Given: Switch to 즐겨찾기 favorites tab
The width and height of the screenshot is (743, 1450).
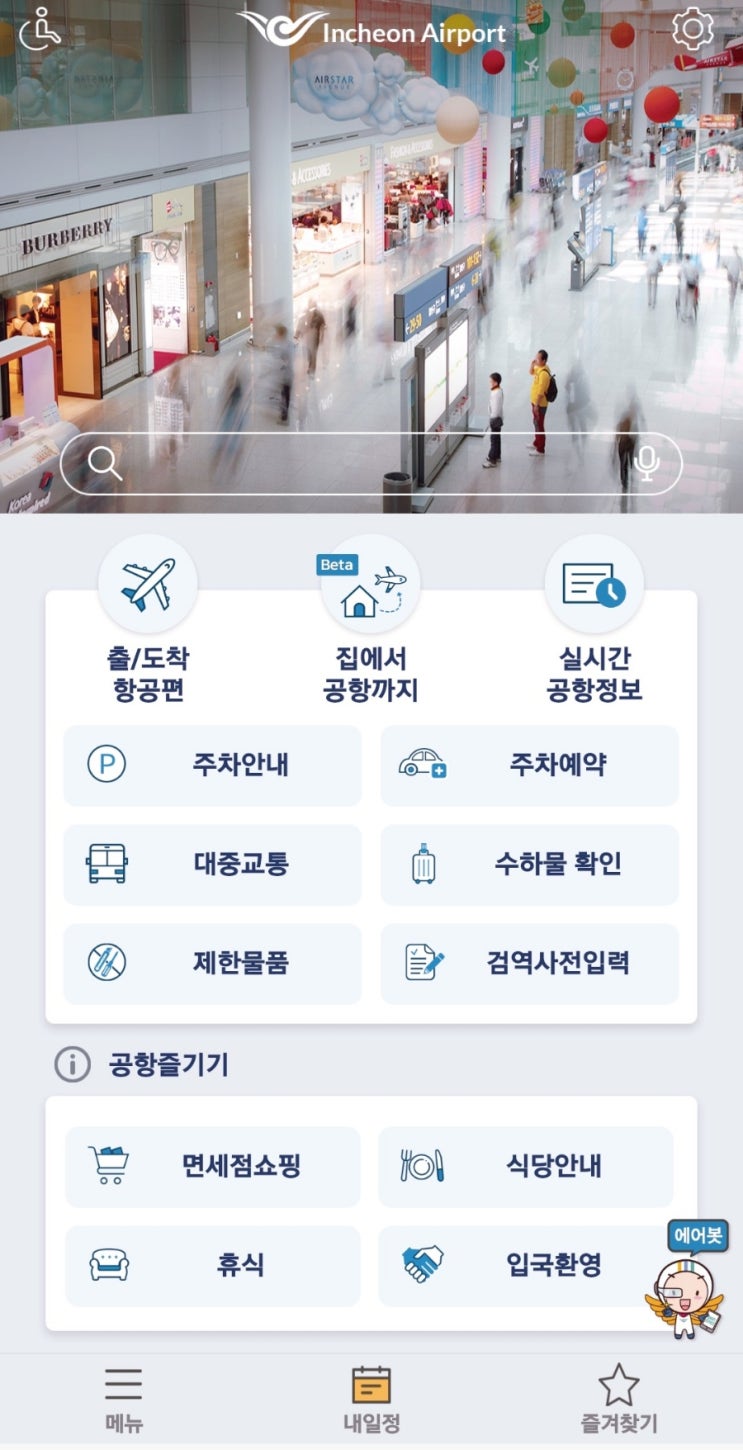Looking at the screenshot, I should click(619, 1400).
